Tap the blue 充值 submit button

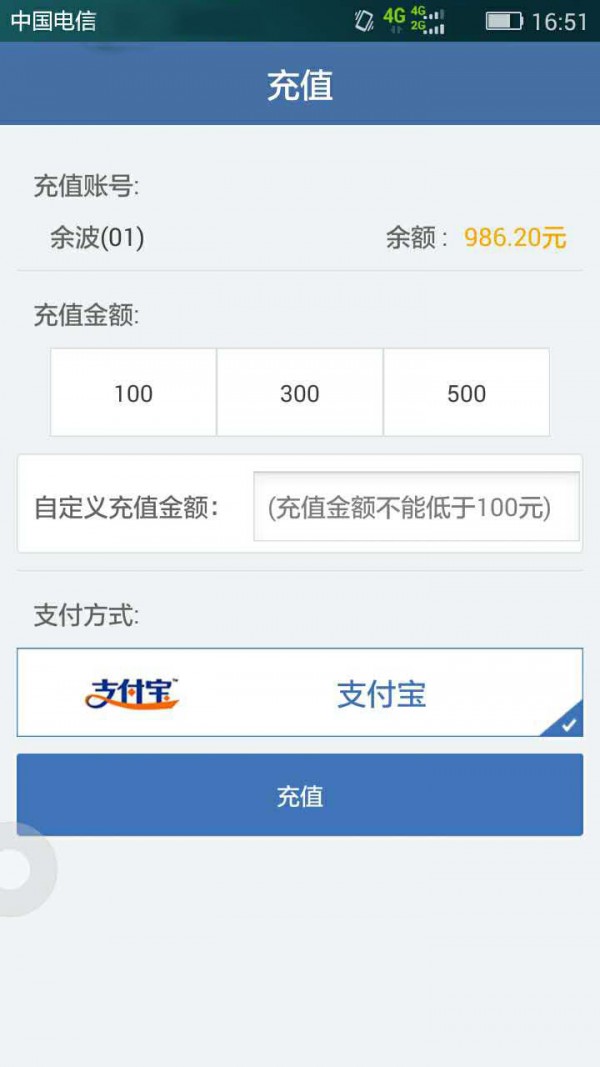tap(300, 795)
